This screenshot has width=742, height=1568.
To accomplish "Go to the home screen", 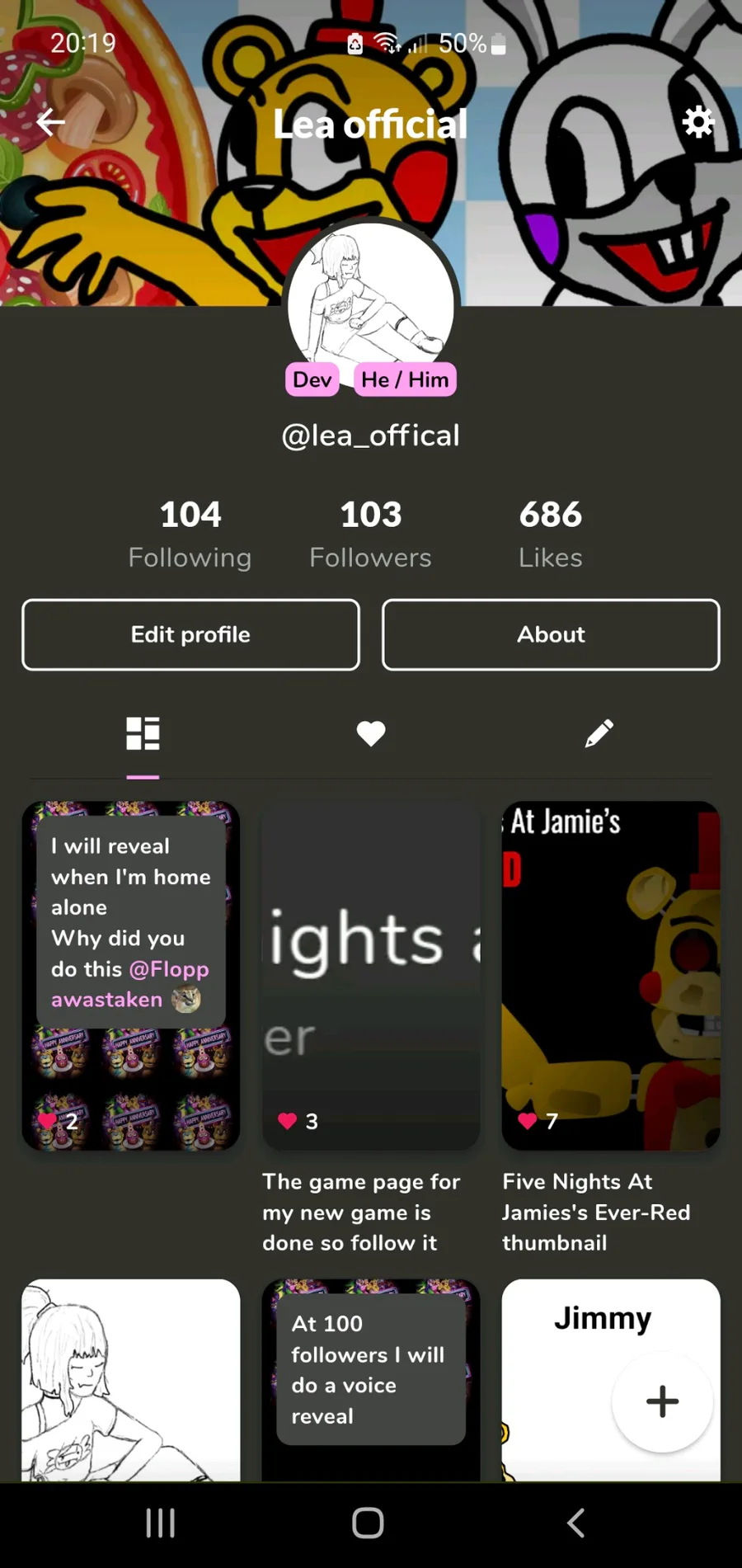I will [x=369, y=1523].
